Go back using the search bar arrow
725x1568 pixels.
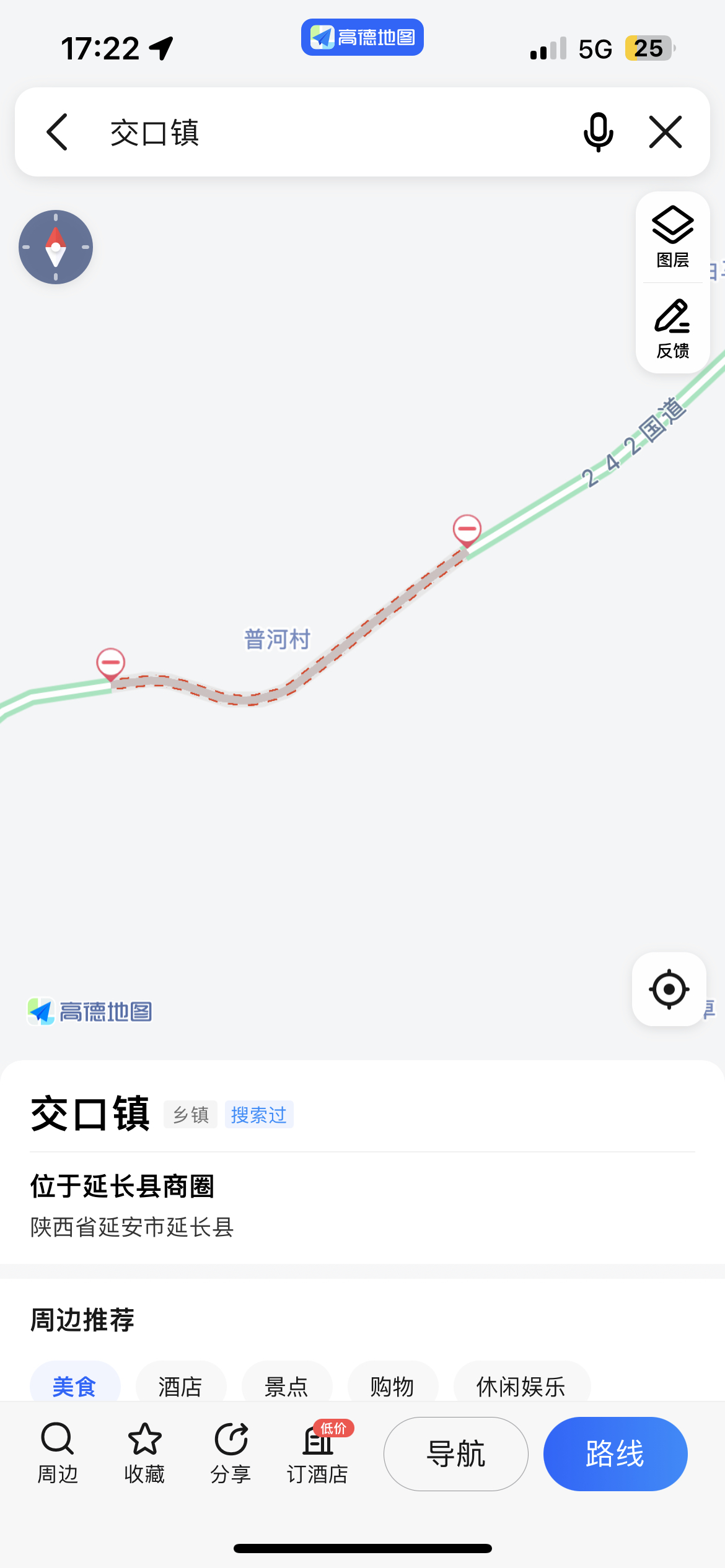57,132
